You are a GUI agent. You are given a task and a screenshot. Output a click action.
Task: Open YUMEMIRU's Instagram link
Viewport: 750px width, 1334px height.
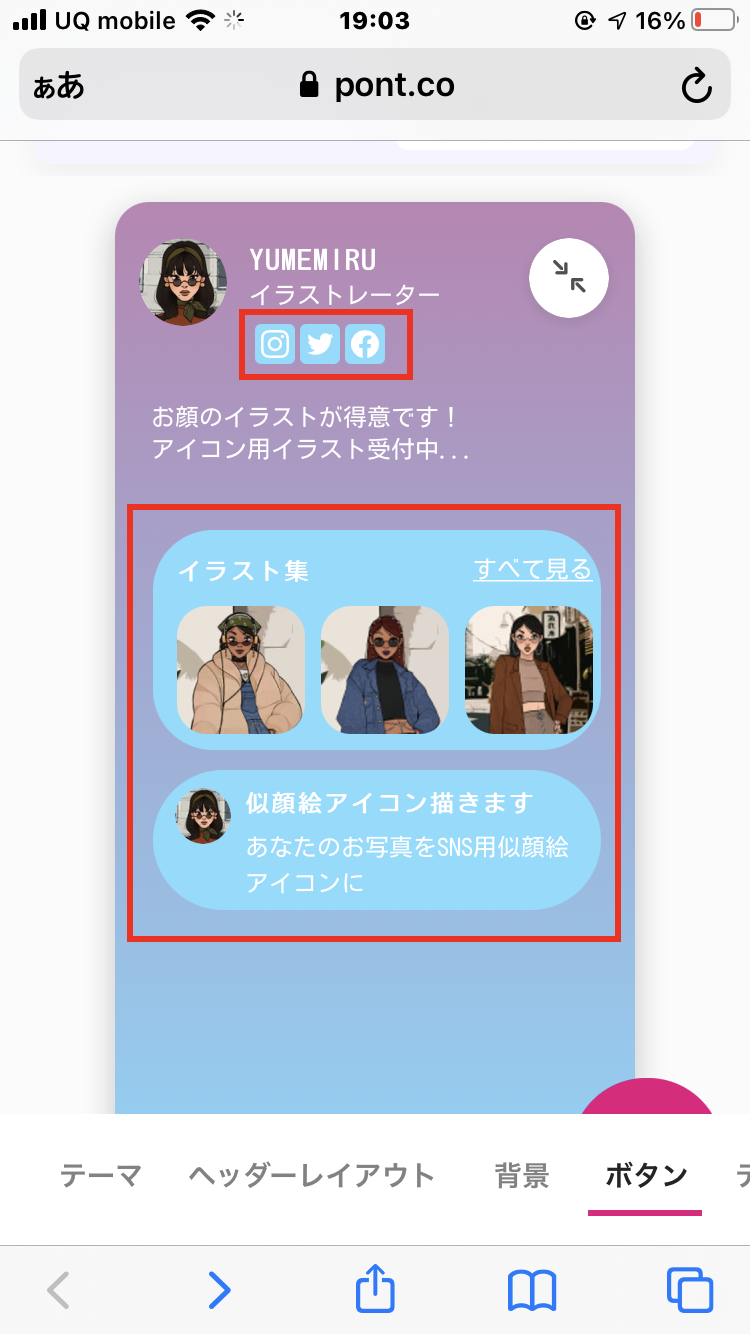coord(275,344)
